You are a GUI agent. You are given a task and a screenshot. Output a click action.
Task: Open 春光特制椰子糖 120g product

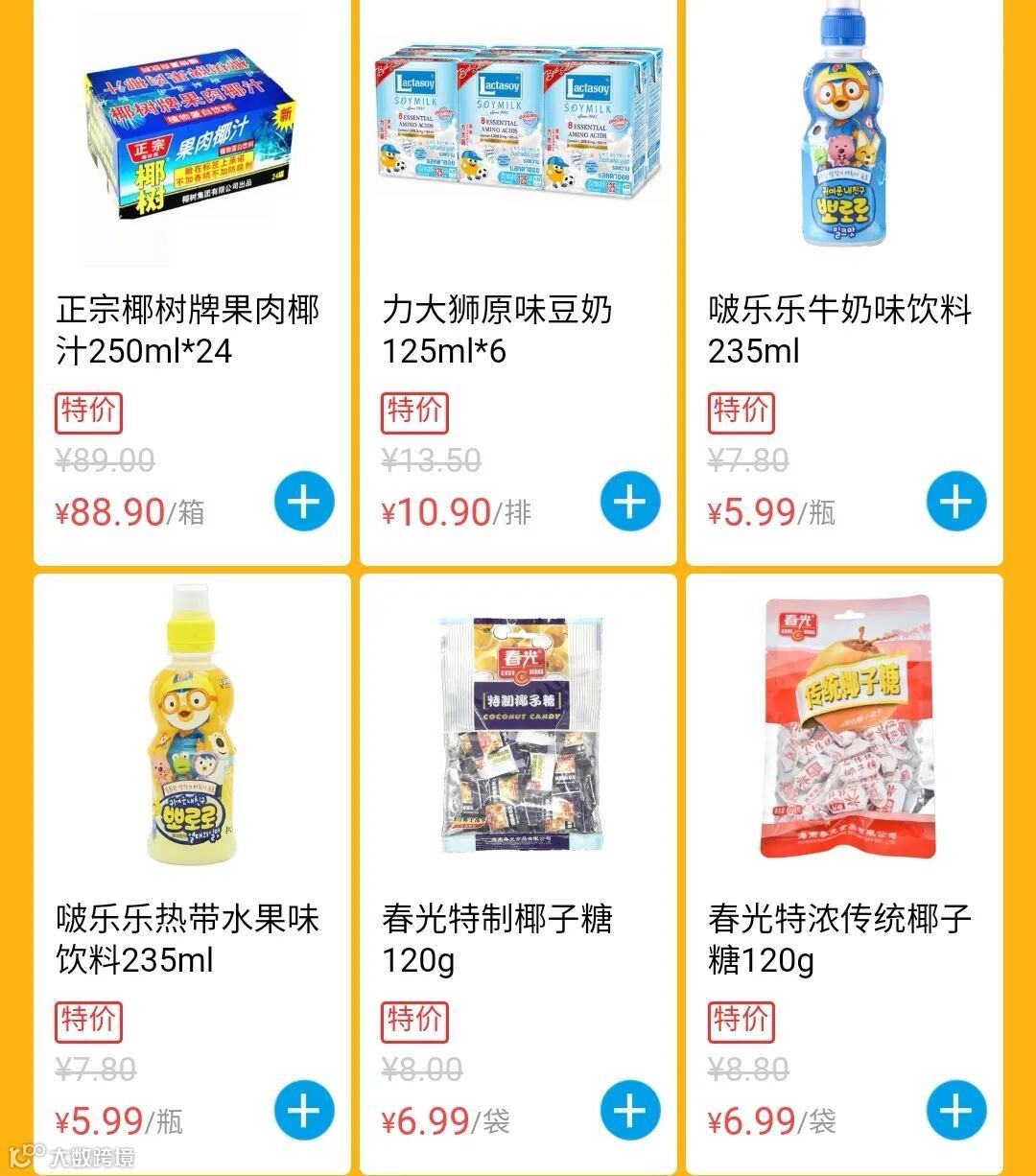[518, 875]
